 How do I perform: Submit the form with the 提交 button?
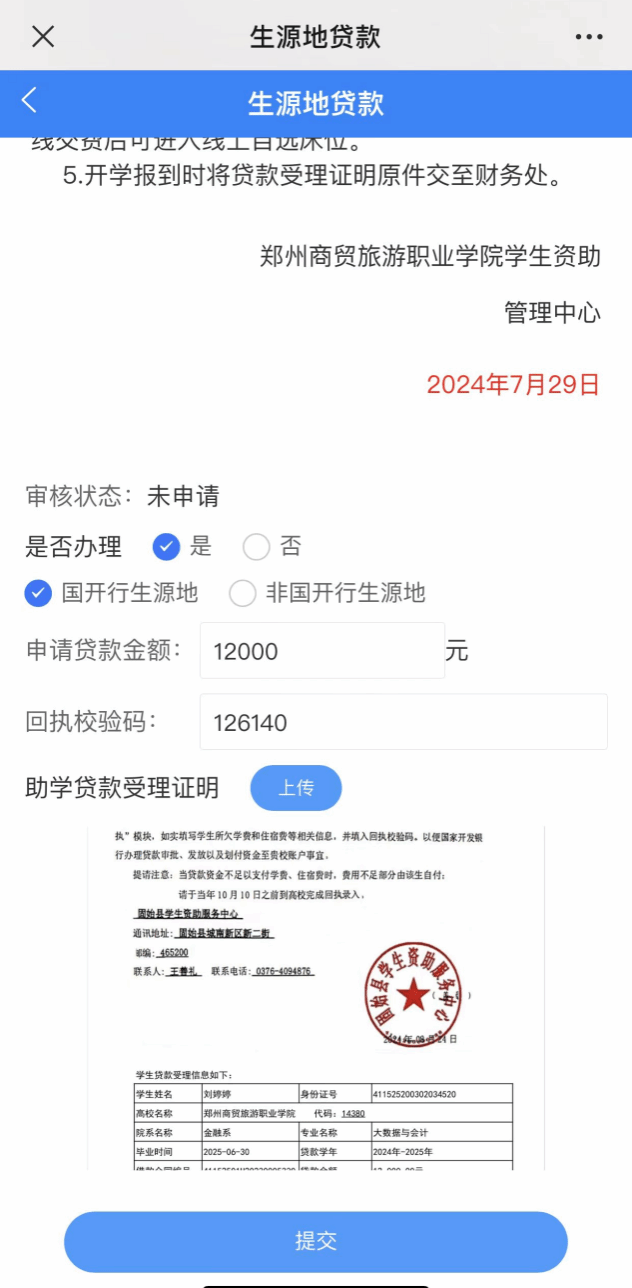click(316, 1241)
